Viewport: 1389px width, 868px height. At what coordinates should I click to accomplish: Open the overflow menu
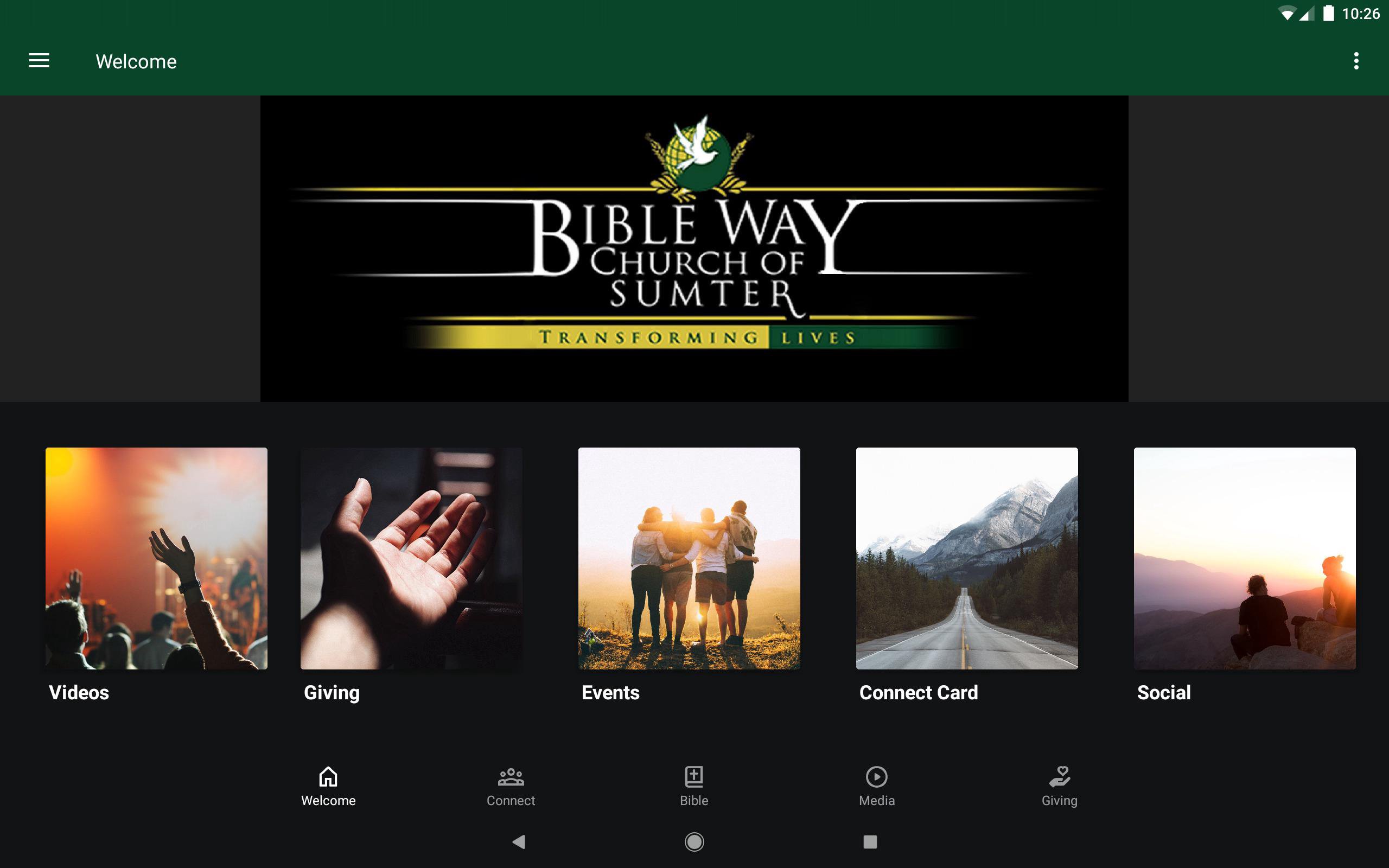(x=1356, y=61)
